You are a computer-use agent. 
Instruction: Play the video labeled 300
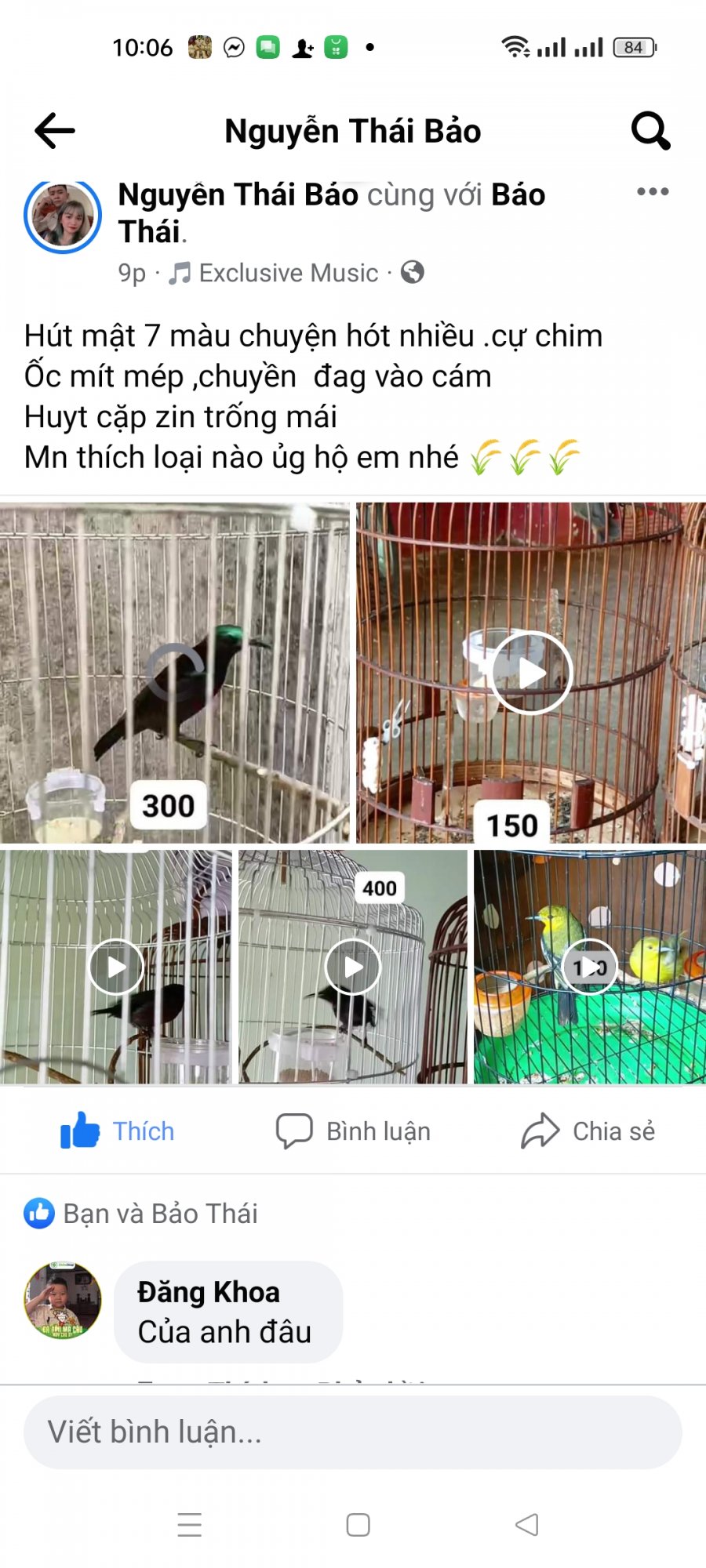click(174, 672)
